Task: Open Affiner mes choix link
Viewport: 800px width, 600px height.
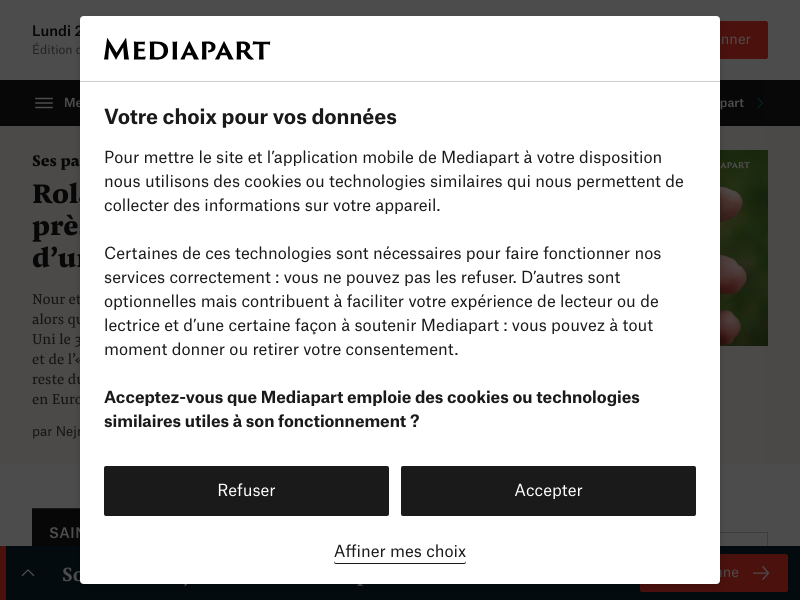Action: click(400, 552)
